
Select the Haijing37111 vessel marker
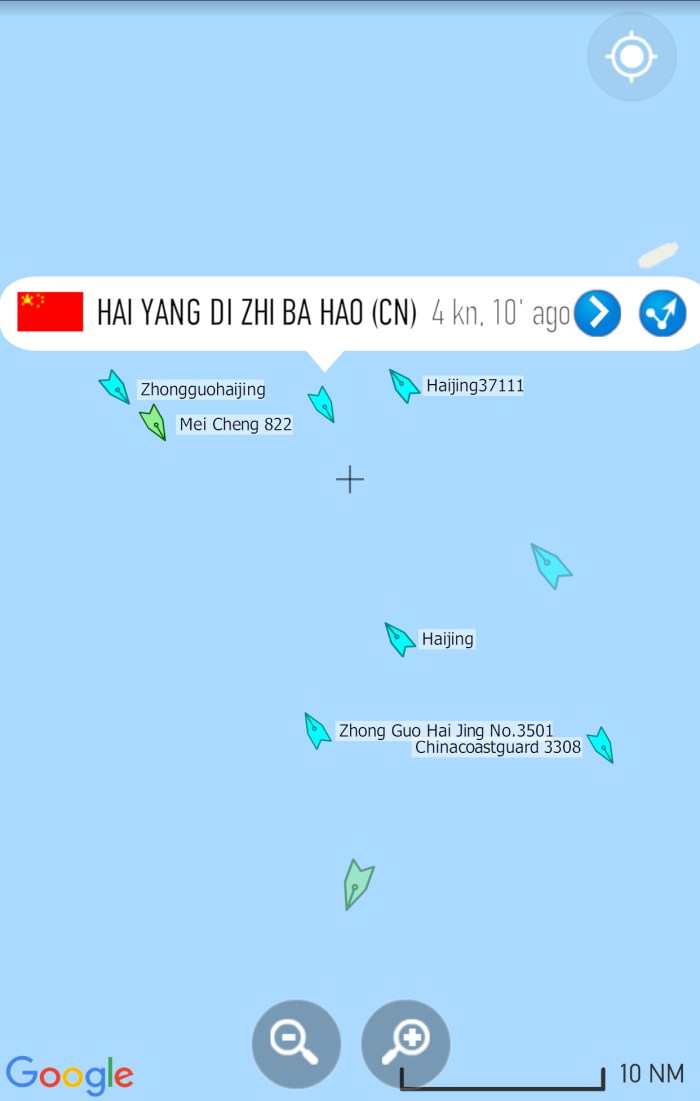pyautogui.click(x=403, y=386)
